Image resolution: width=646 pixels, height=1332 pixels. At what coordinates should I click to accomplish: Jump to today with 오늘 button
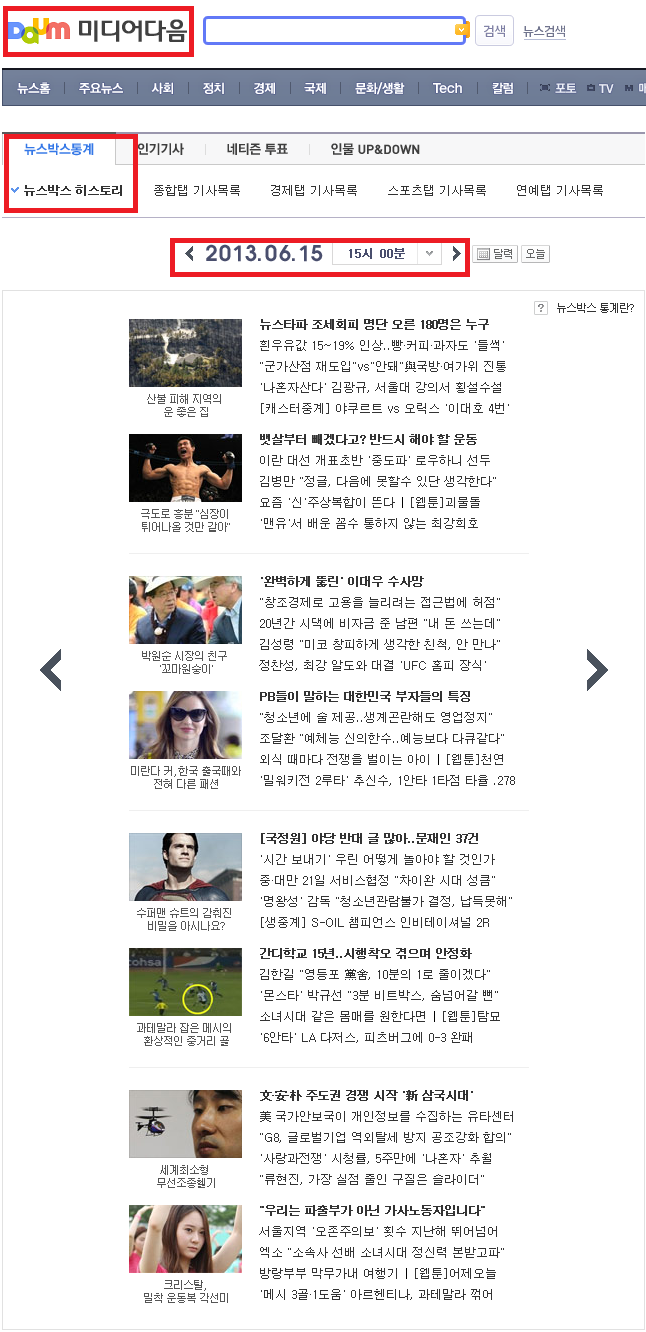535,254
